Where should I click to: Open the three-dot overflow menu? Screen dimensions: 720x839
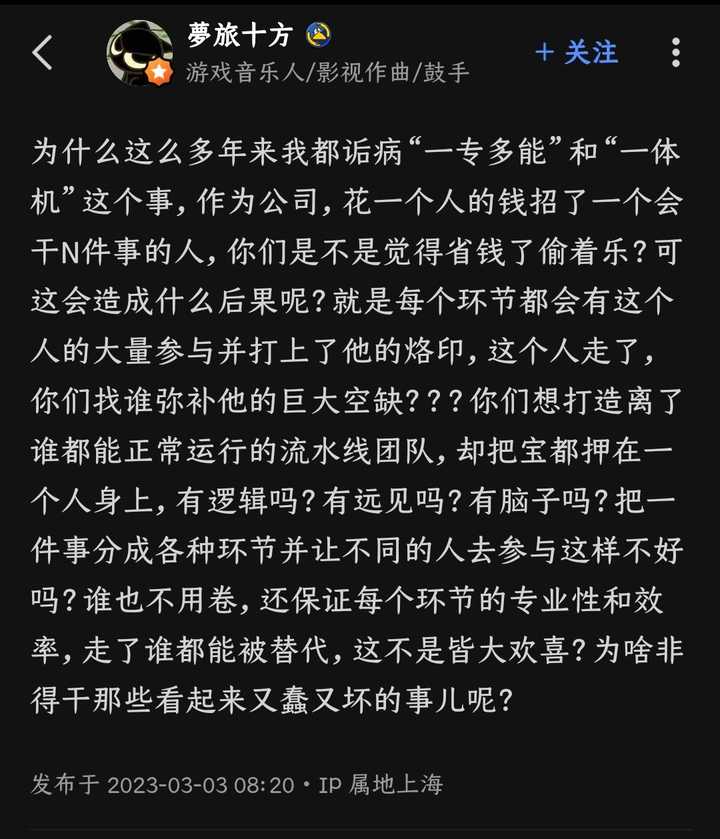tap(676, 53)
